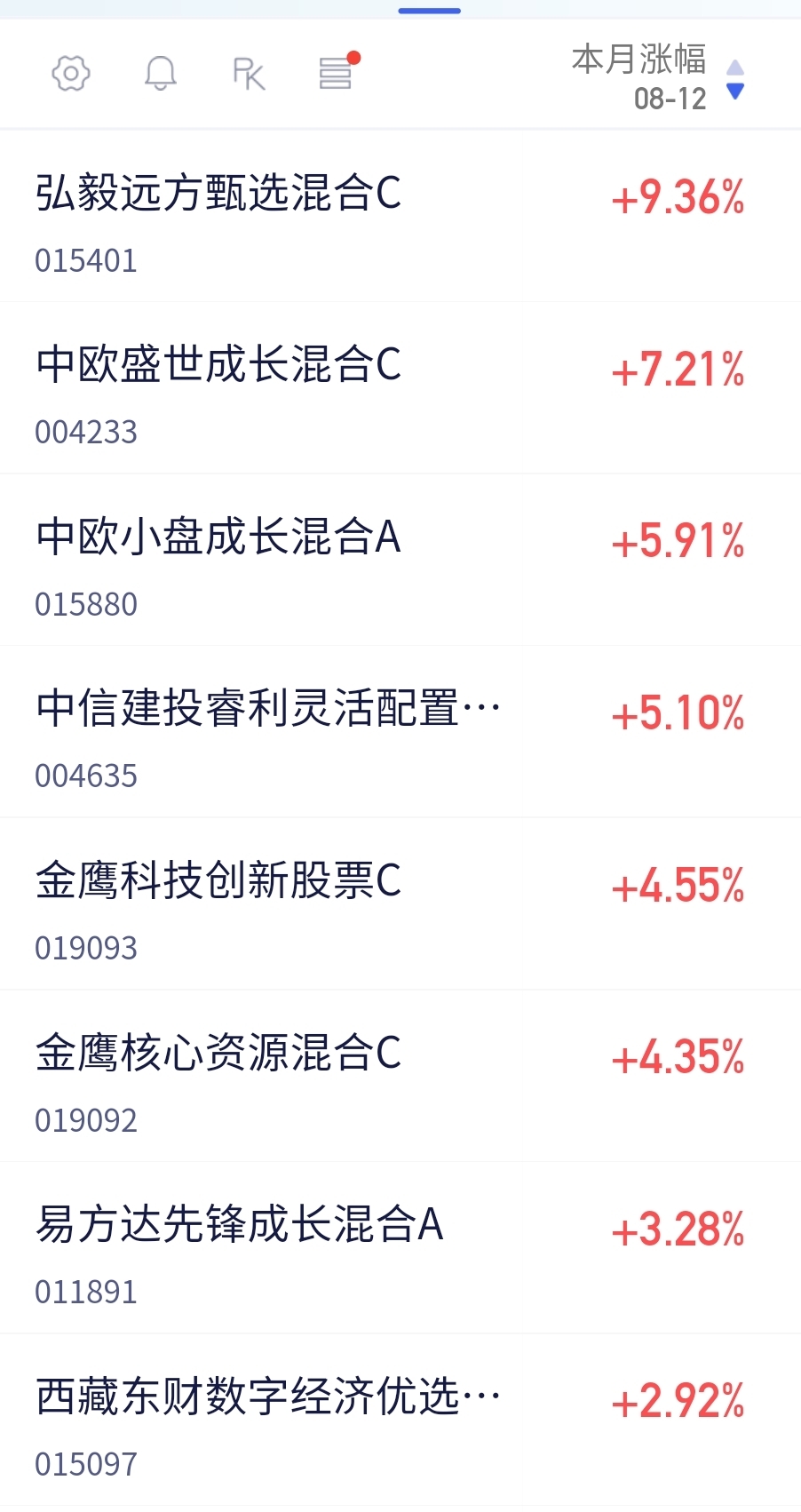Open 易方达先锋成长混合A details

pyautogui.click(x=400, y=1248)
